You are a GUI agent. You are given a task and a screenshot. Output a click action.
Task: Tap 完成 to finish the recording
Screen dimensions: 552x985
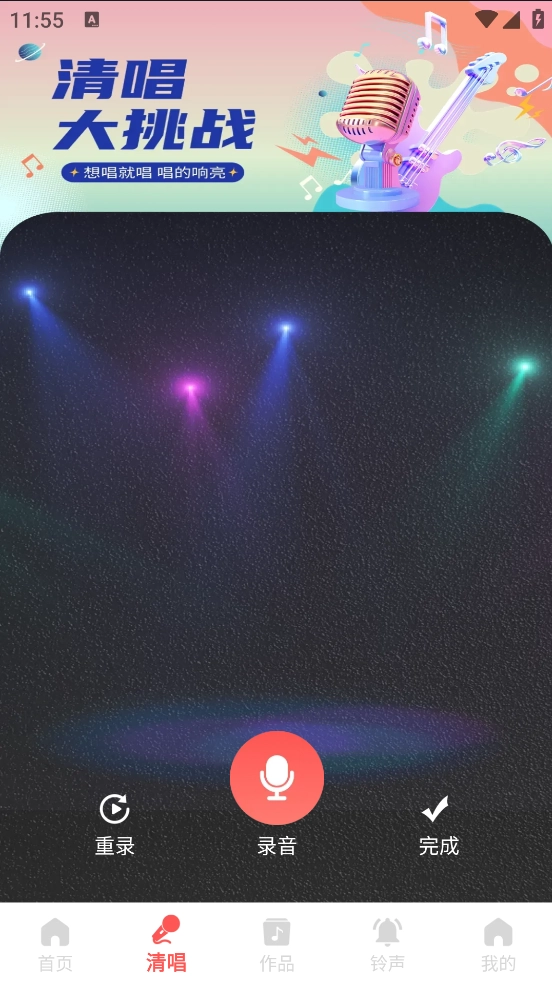(x=438, y=825)
